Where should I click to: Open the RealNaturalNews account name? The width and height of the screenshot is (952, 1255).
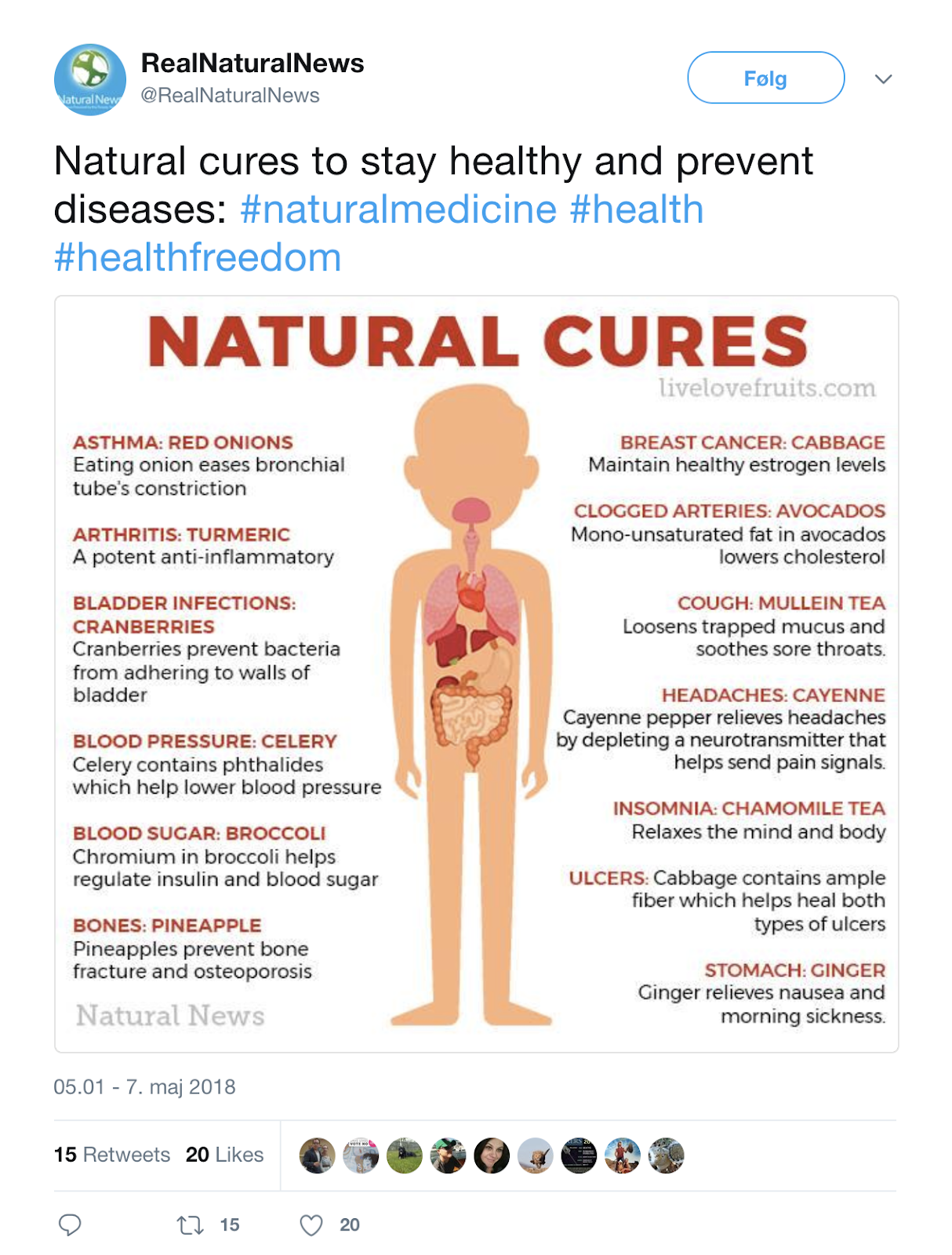[x=252, y=63]
